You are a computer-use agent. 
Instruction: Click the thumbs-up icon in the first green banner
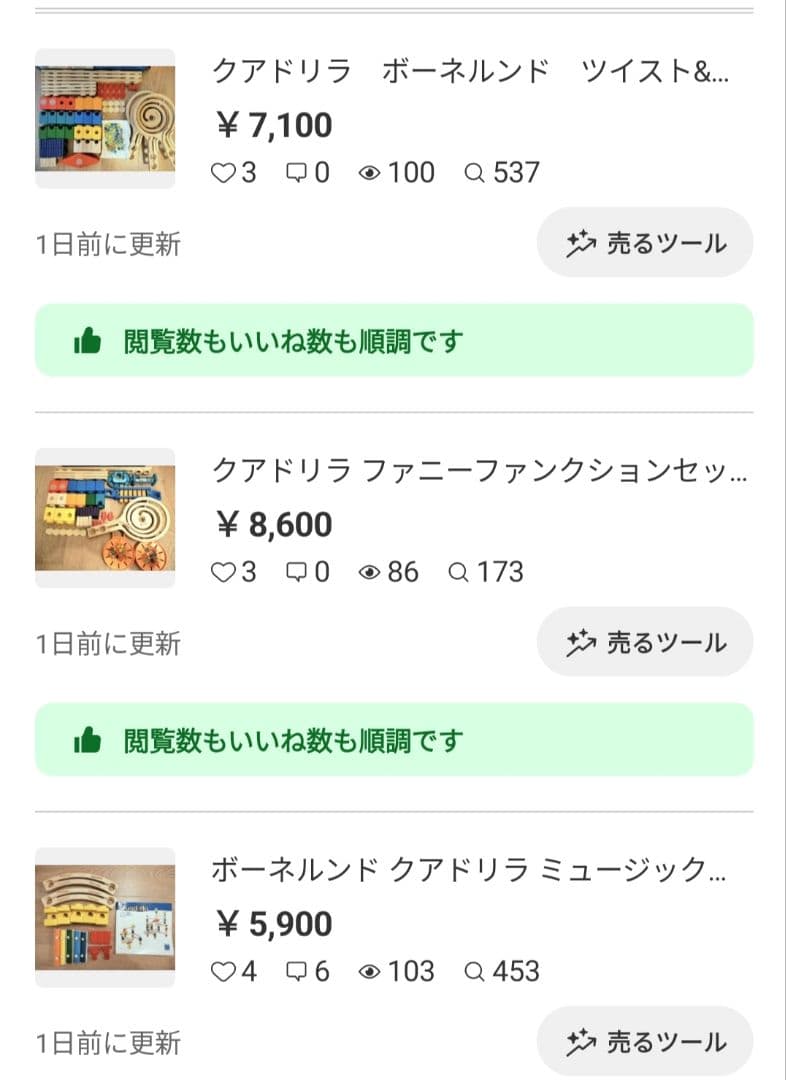[89, 338]
